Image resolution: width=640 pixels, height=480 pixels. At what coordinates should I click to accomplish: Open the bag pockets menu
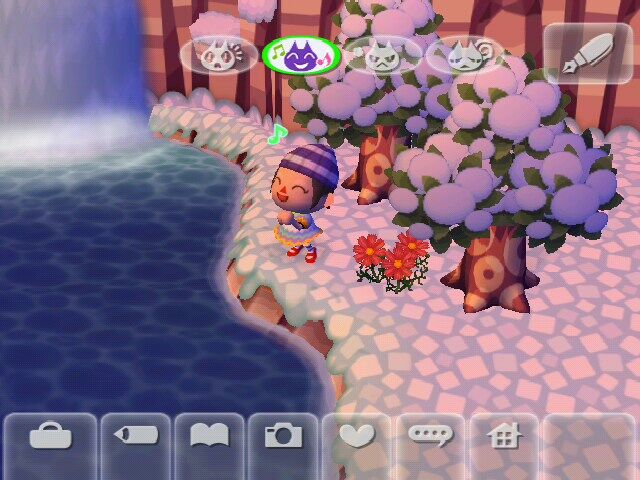tap(50, 437)
